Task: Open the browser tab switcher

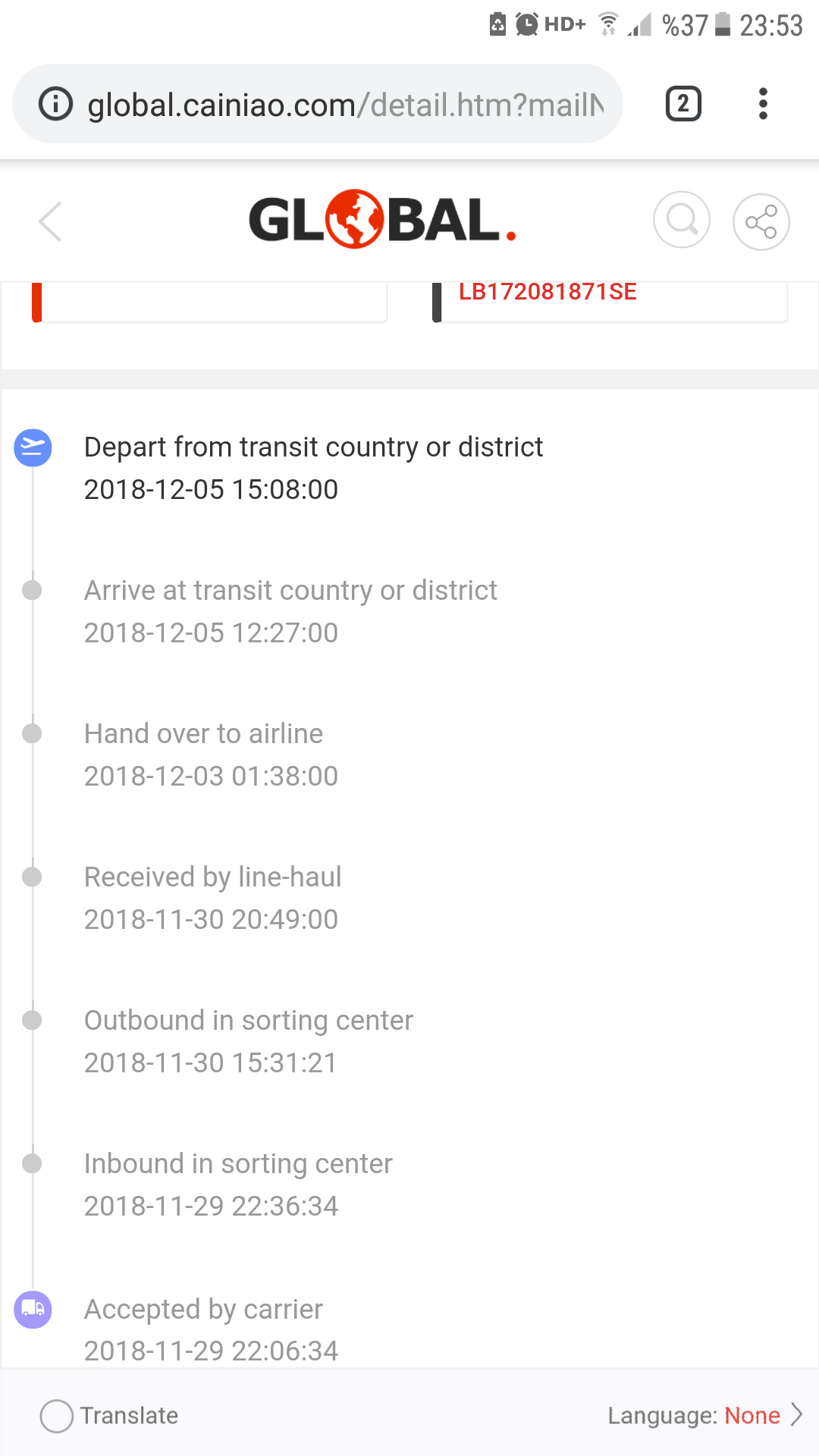Action: (x=683, y=104)
